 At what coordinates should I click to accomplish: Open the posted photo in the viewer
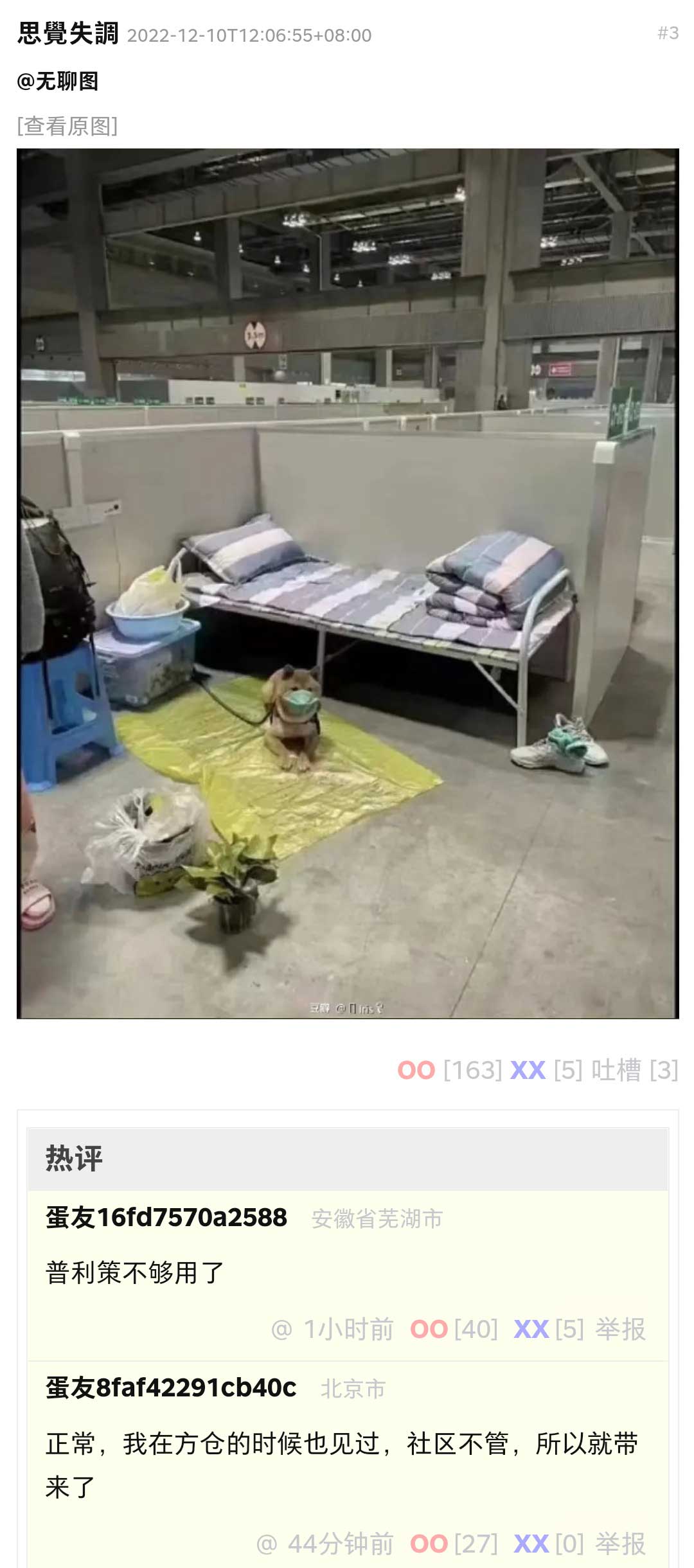347,584
